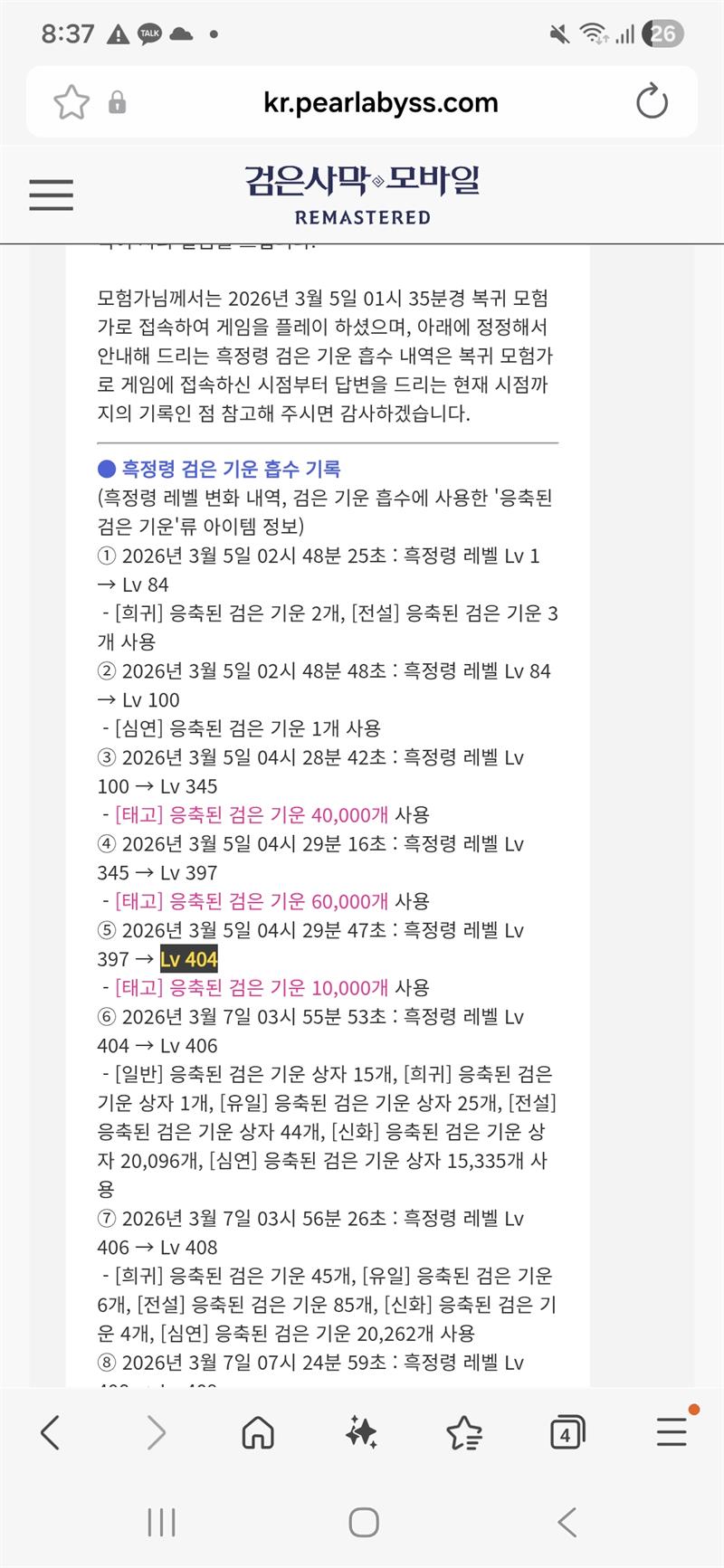This screenshot has width=724, height=1568.
Task: Open the browser tools menu
Action: 672,1432
